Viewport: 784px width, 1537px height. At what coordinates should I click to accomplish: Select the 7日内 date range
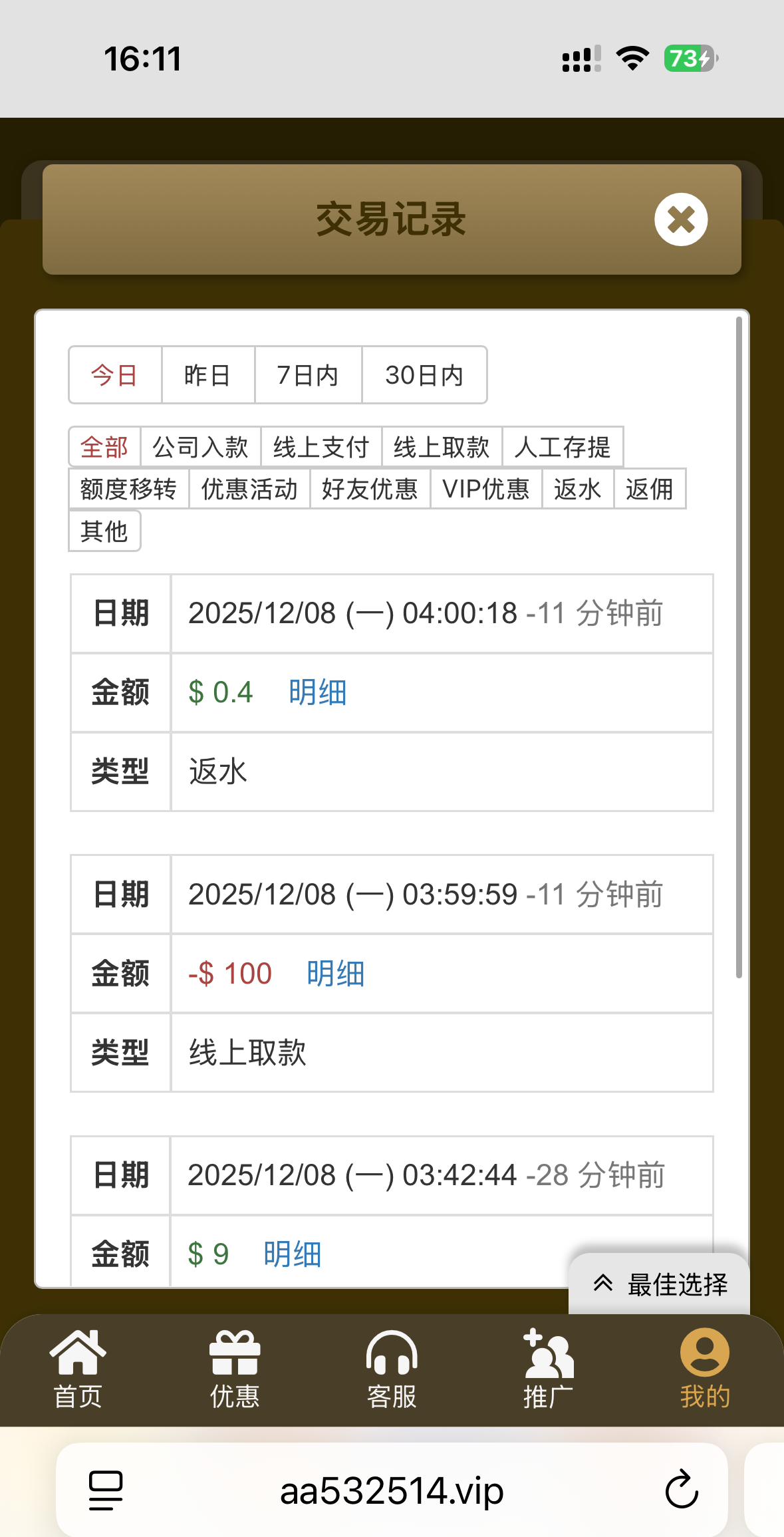click(x=308, y=375)
